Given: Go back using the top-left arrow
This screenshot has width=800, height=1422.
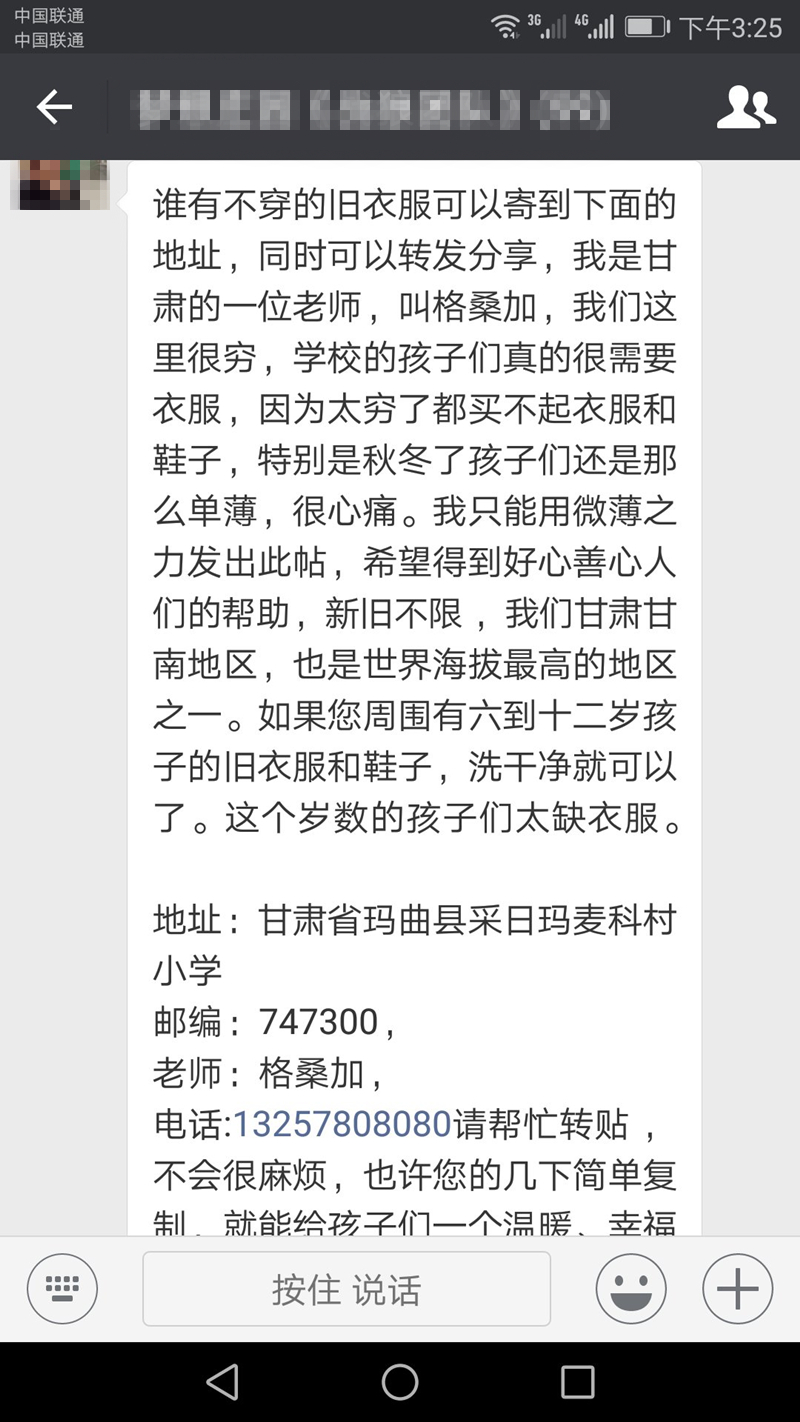Looking at the screenshot, I should (x=54, y=107).
